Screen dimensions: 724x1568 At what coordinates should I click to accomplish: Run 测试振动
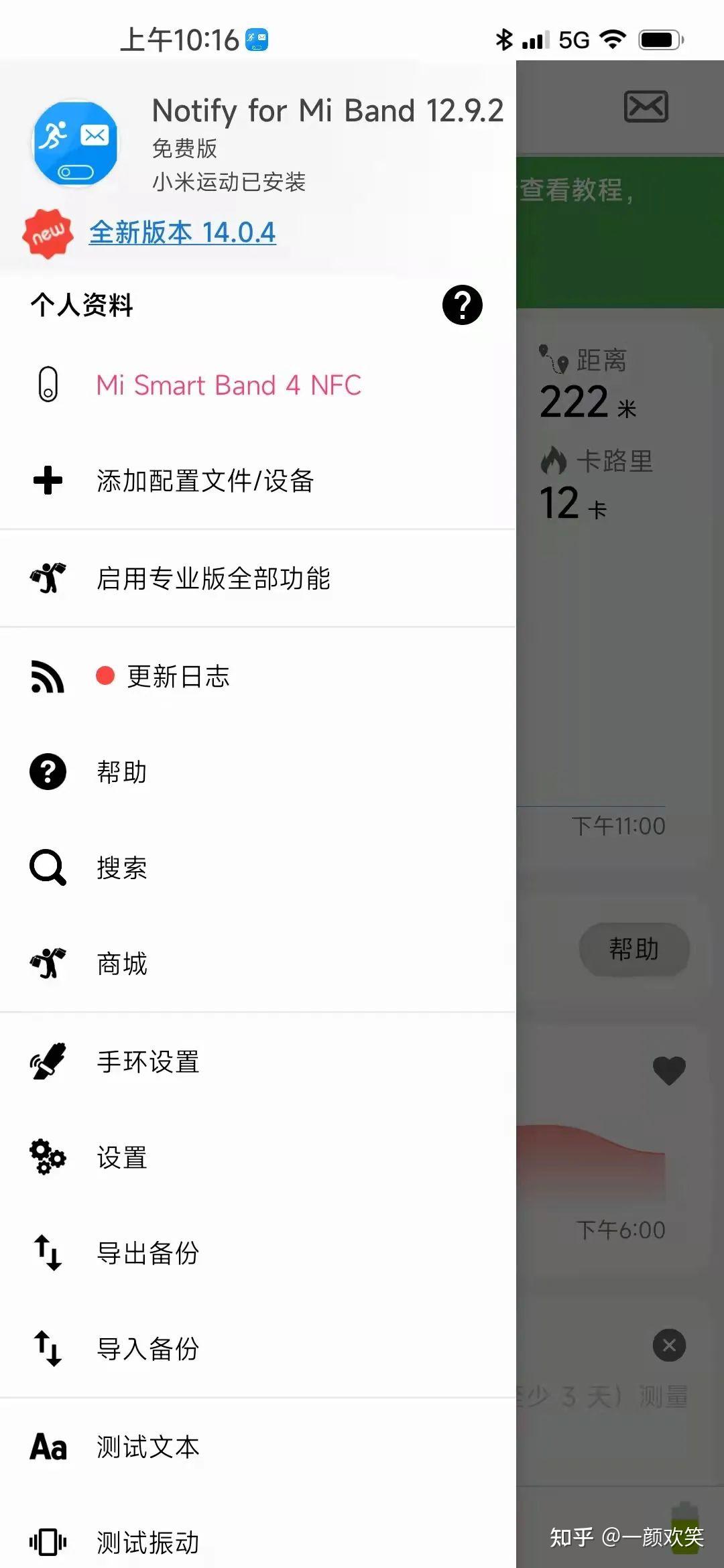258,1542
